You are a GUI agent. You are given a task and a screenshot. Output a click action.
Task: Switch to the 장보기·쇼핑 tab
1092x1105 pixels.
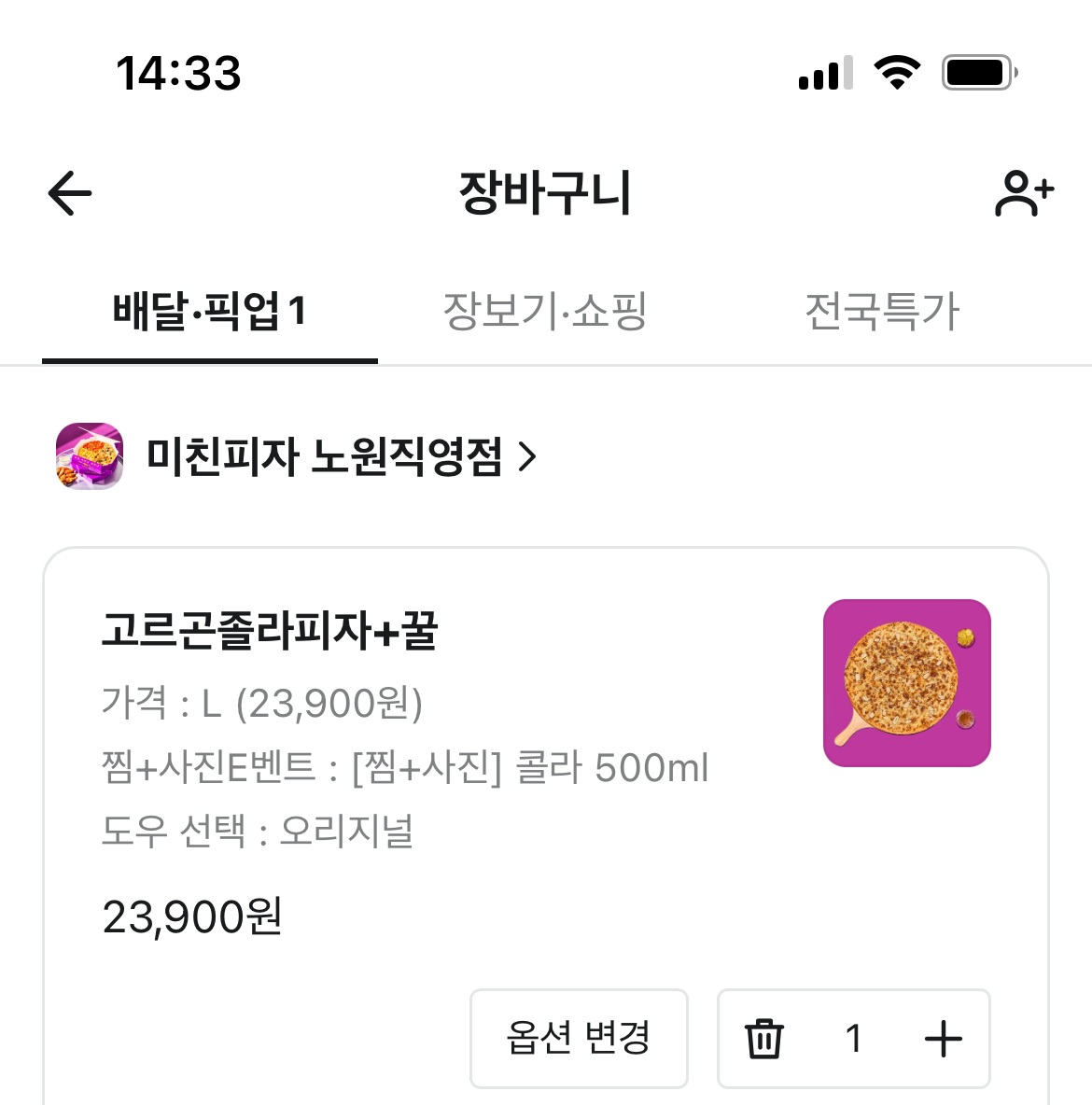click(x=545, y=312)
